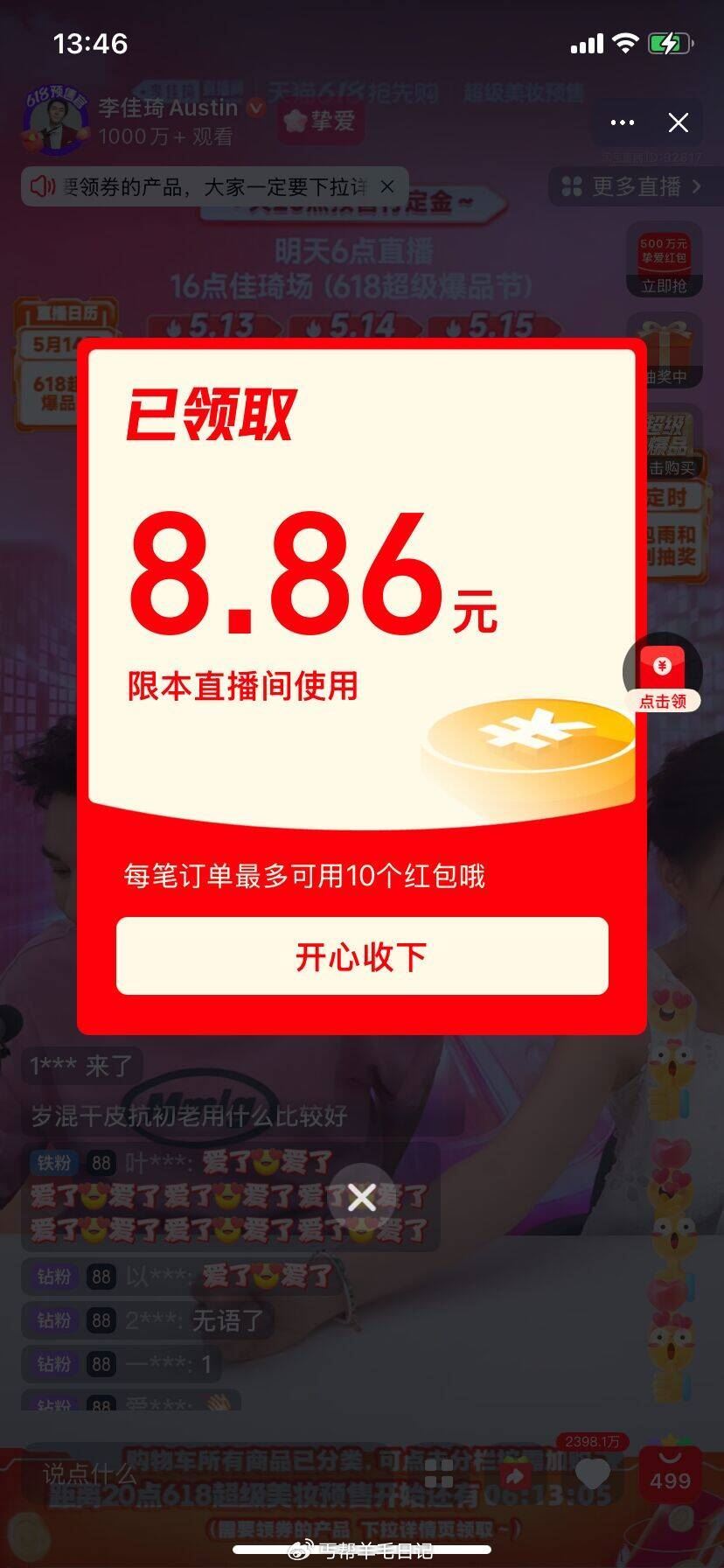Viewport: 724px width, 1568px height.
Task: Open the grid menu icon in the bottom bar
Action: tap(439, 1475)
